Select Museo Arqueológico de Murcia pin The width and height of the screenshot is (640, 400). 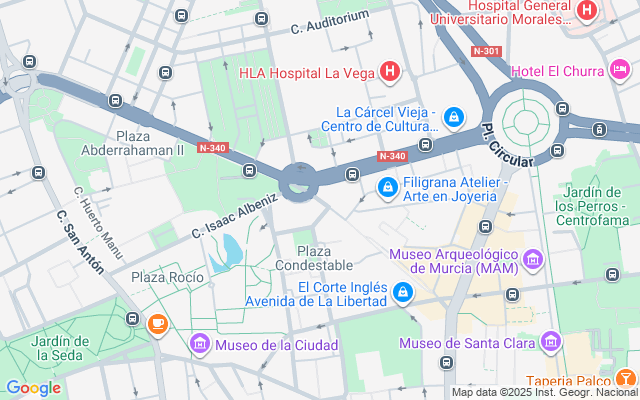pyautogui.click(x=533, y=260)
